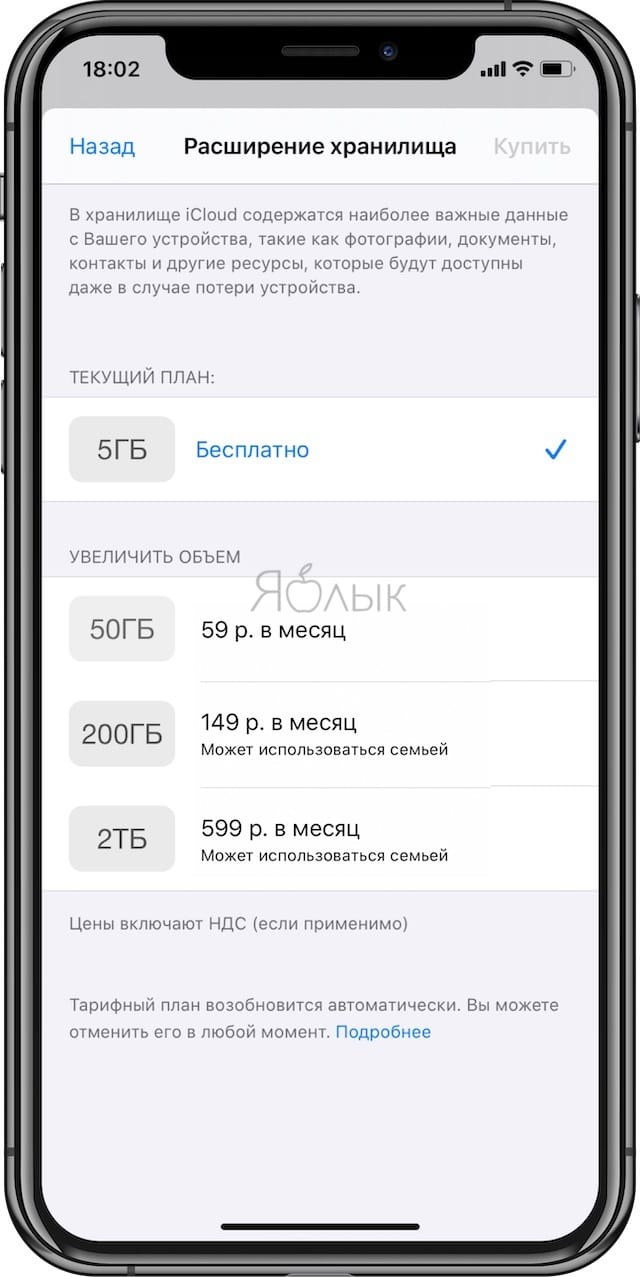Tap the Купить button
The image size is (640, 1277).
click(532, 147)
